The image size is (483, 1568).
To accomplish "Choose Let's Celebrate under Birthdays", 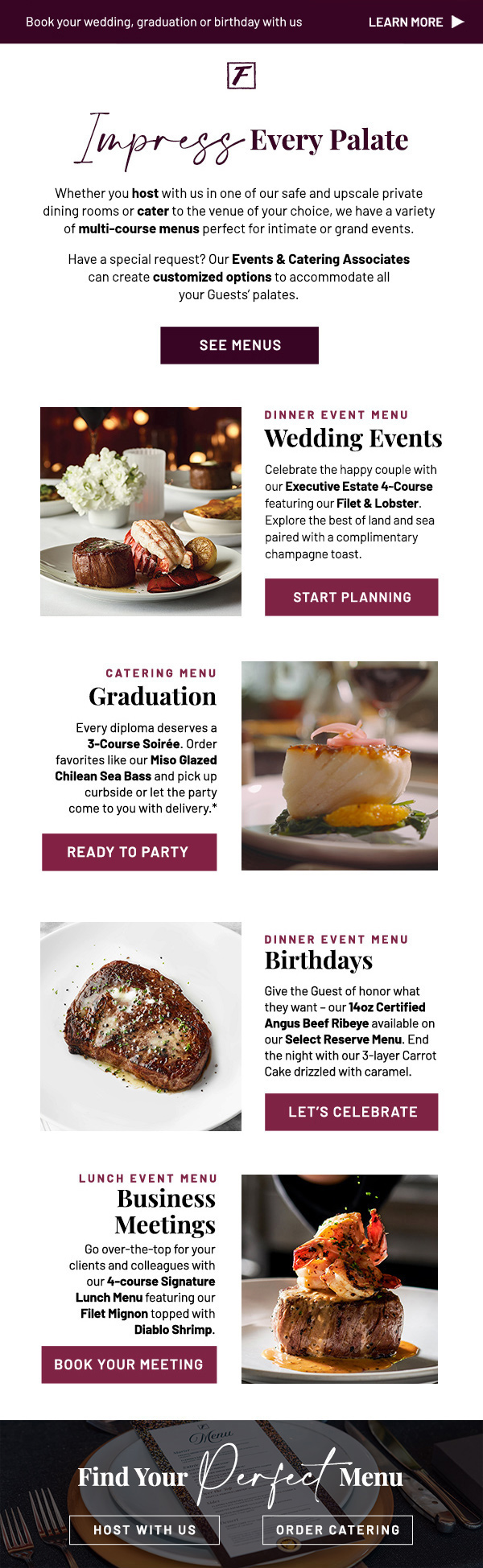I will coord(352,1112).
